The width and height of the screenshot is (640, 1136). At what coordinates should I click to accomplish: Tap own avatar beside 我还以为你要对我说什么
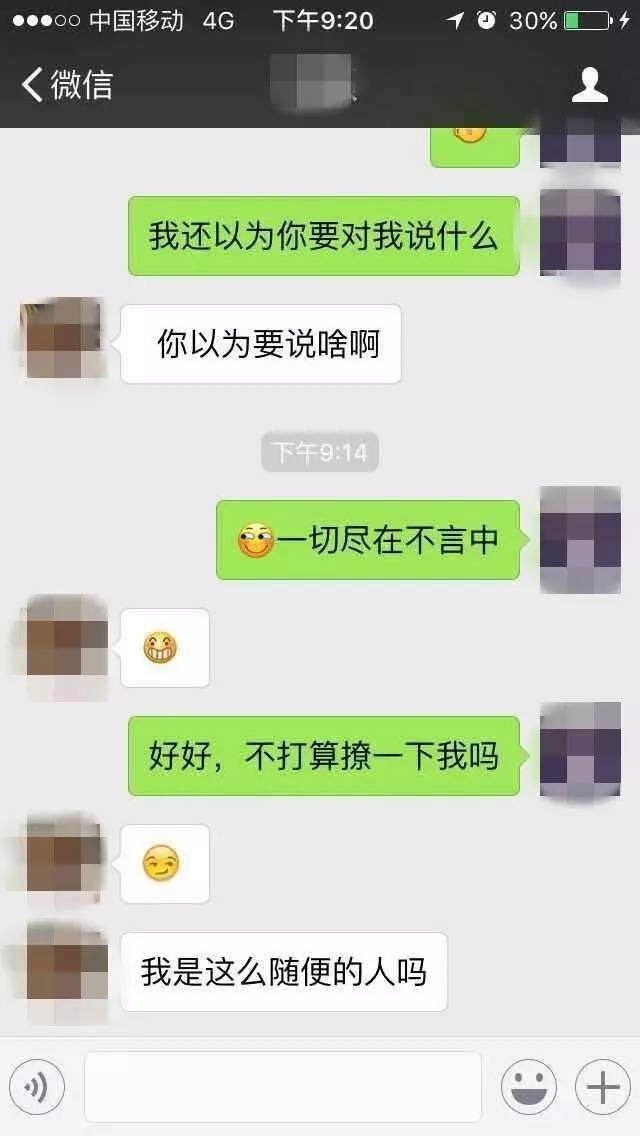click(580, 235)
